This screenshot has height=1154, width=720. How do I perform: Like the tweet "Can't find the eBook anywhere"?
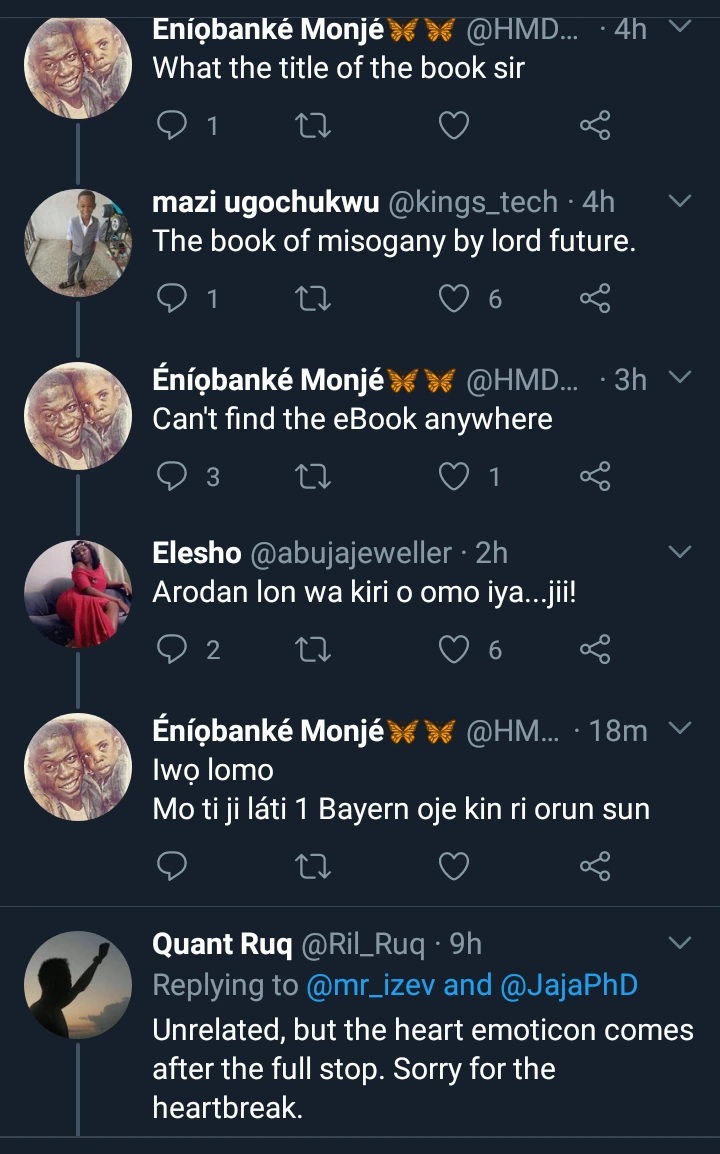[454, 477]
